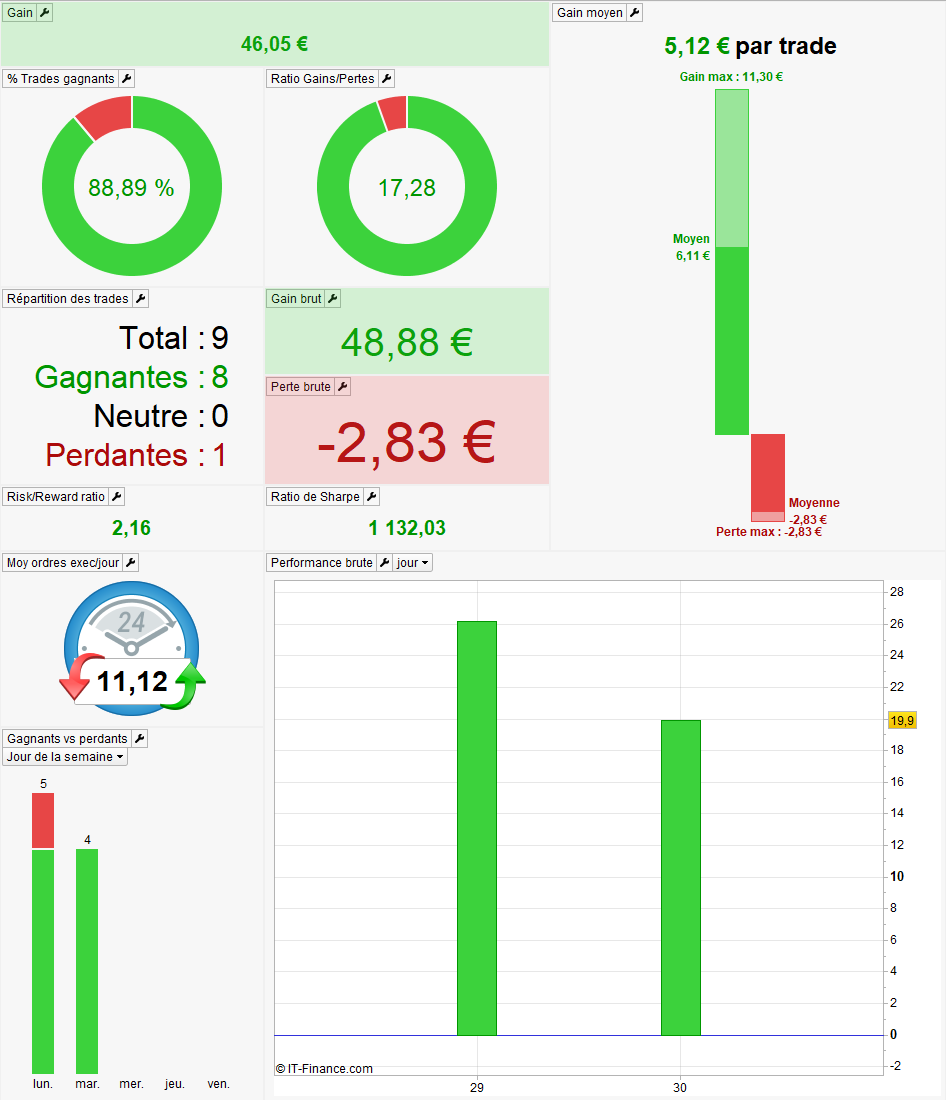Expand the jour period dropdown

click(412, 563)
